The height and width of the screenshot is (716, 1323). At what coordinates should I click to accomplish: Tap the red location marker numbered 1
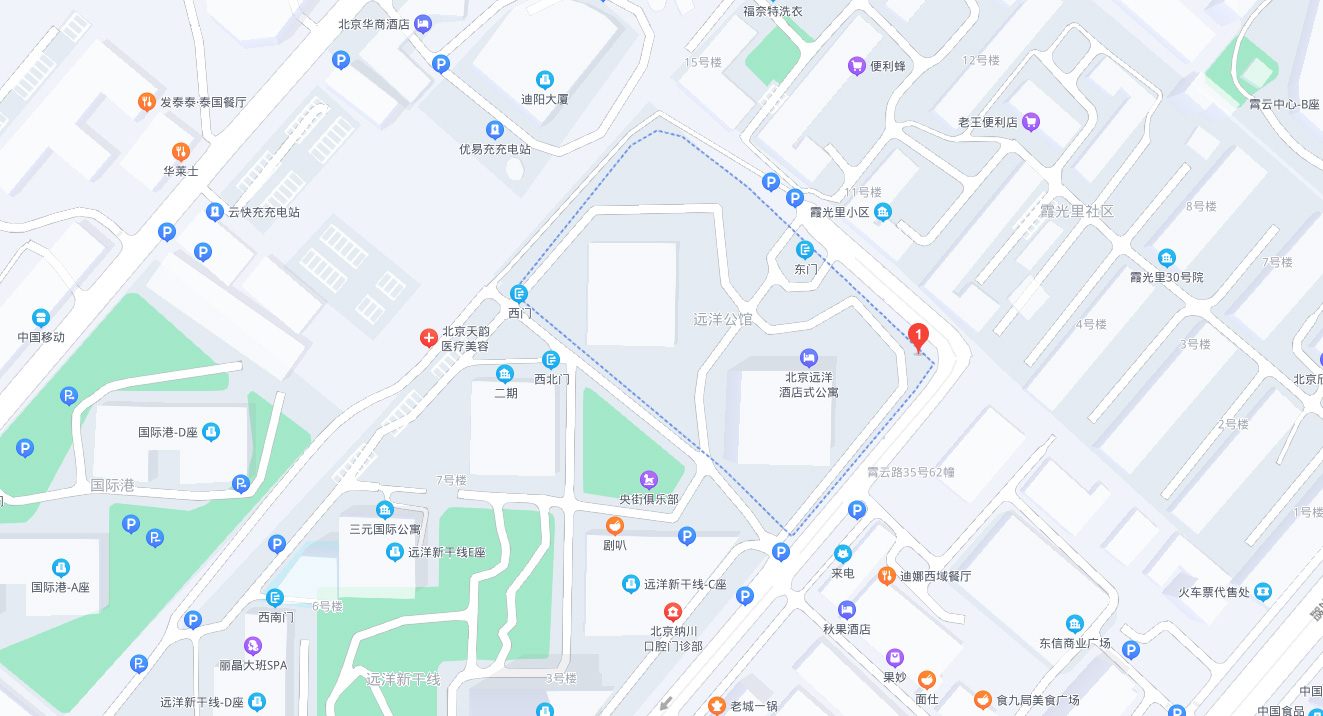click(x=918, y=338)
